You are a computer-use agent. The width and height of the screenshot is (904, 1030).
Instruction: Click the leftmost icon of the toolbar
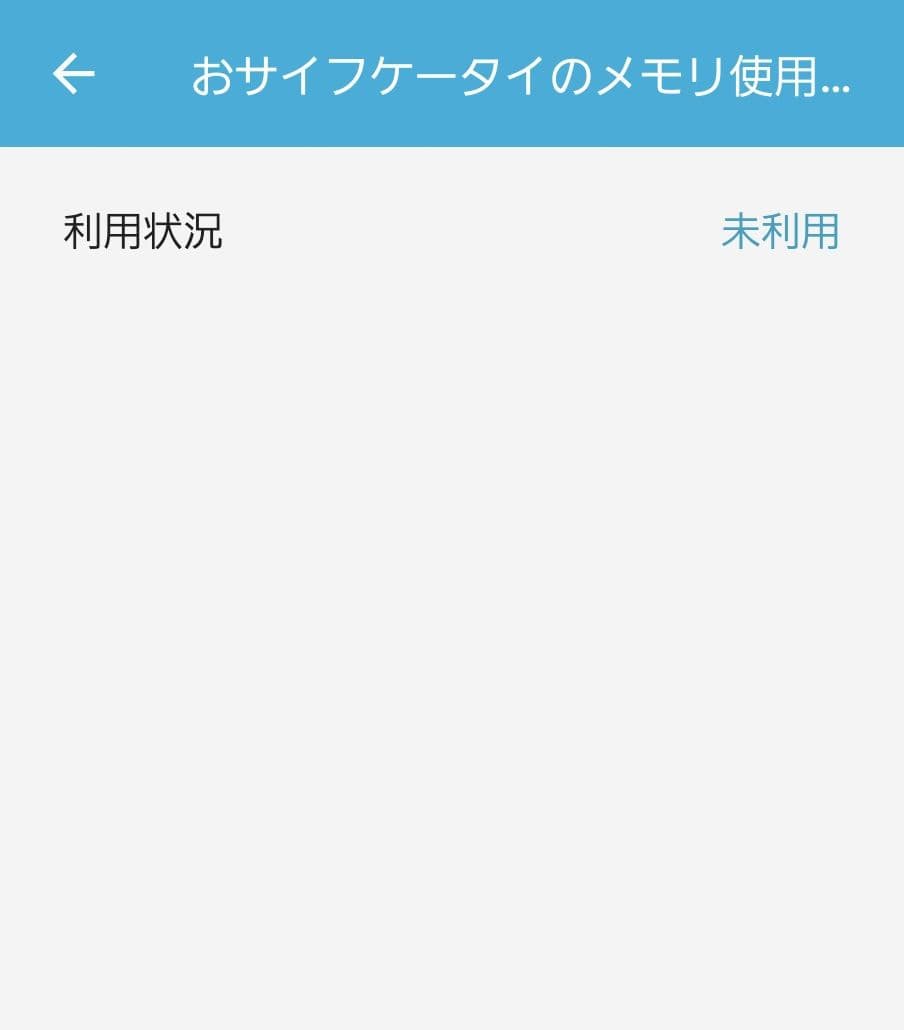pyautogui.click(x=72, y=72)
